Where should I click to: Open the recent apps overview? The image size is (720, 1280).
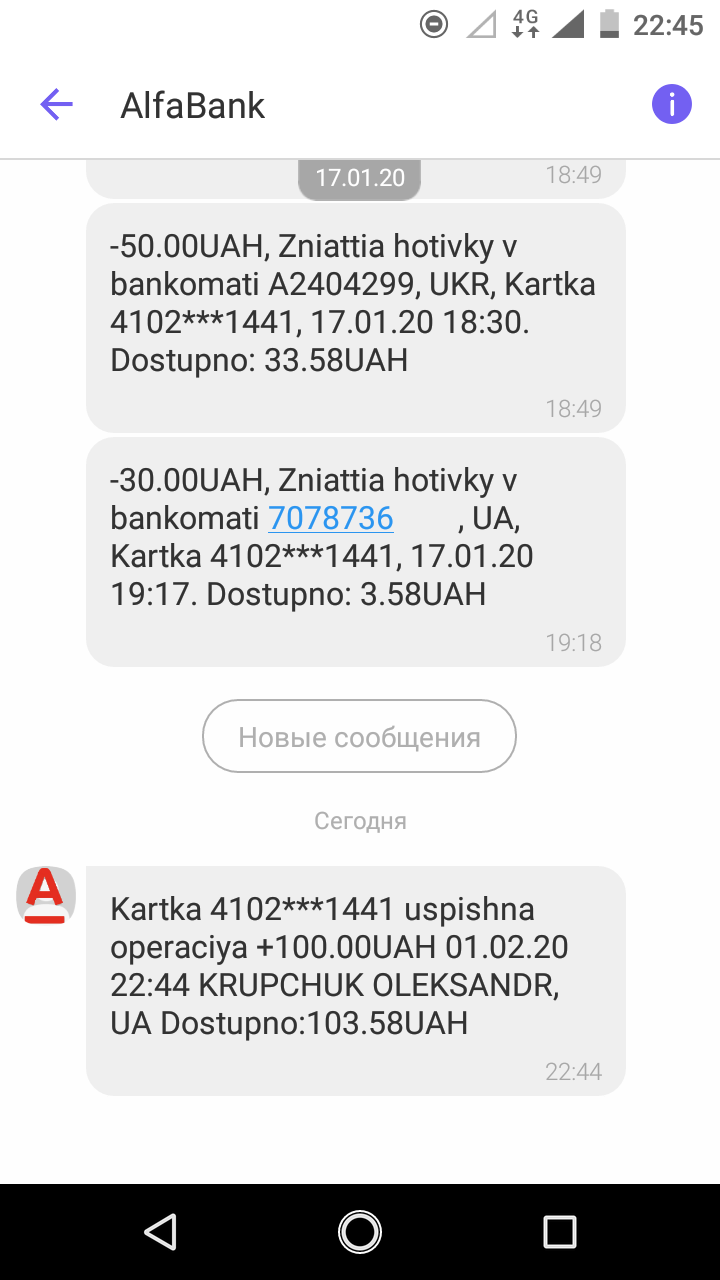point(559,1231)
